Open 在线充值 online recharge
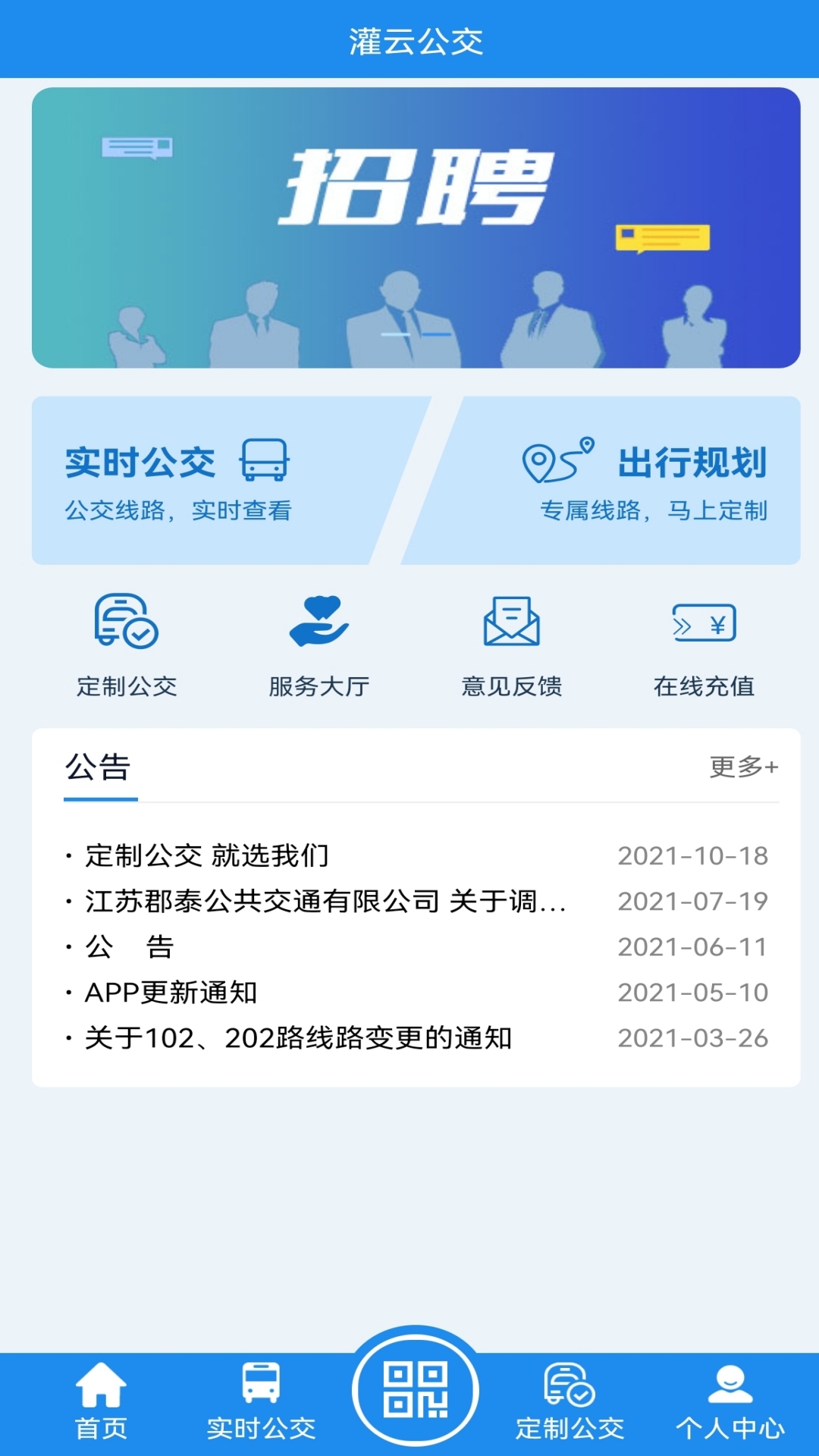This screenshot has width=819, height=1456. tap(704, 645)
